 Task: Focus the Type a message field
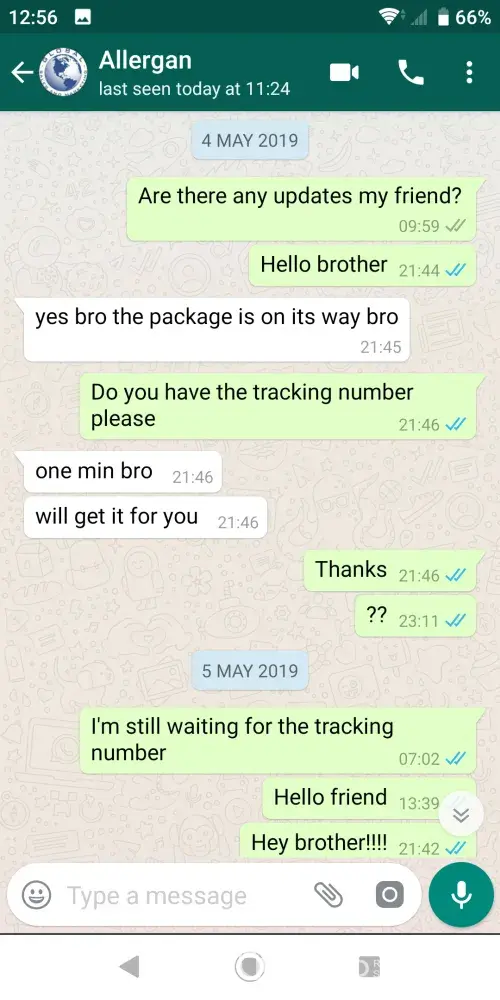[187, 895]
